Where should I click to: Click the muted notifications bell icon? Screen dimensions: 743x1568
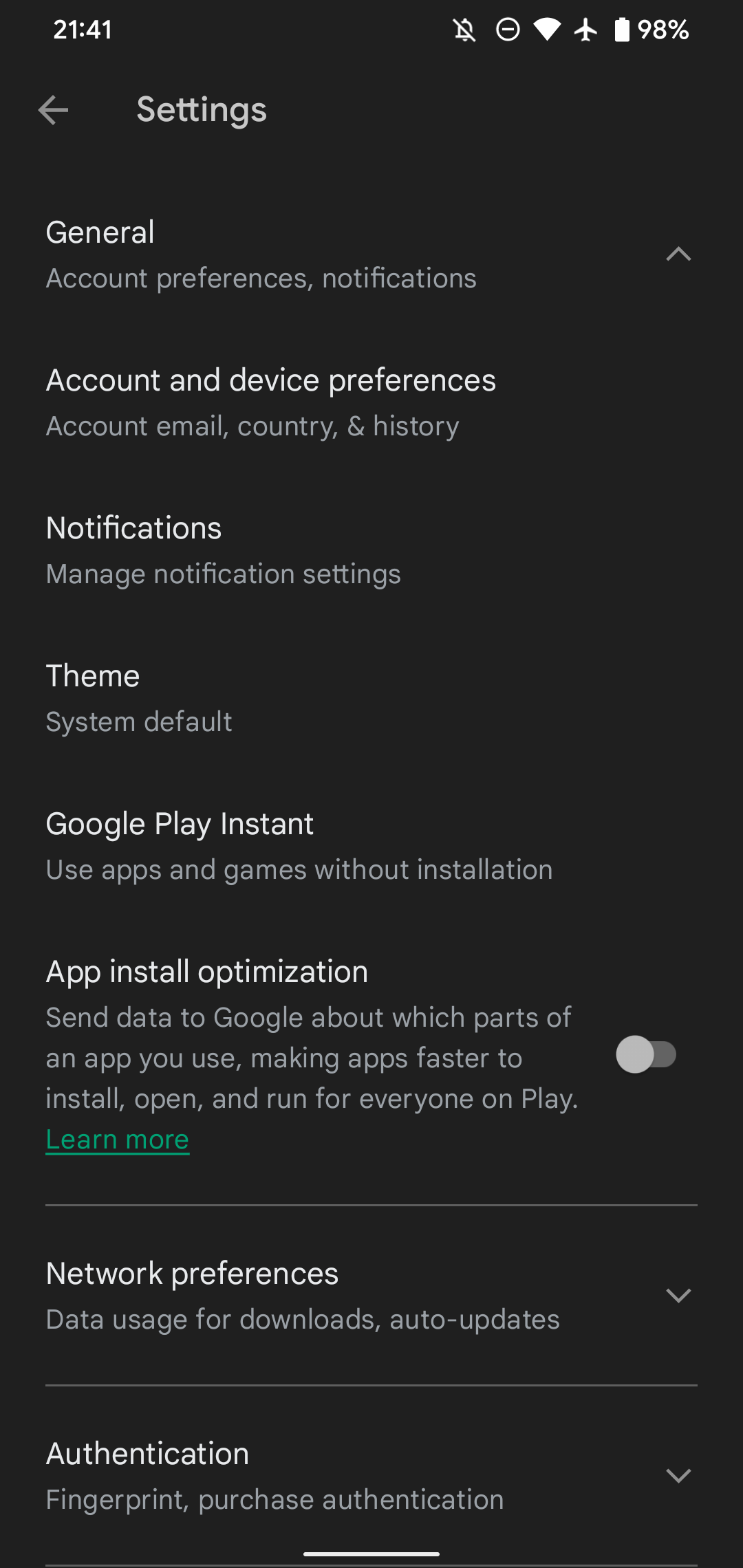[465, 29]
